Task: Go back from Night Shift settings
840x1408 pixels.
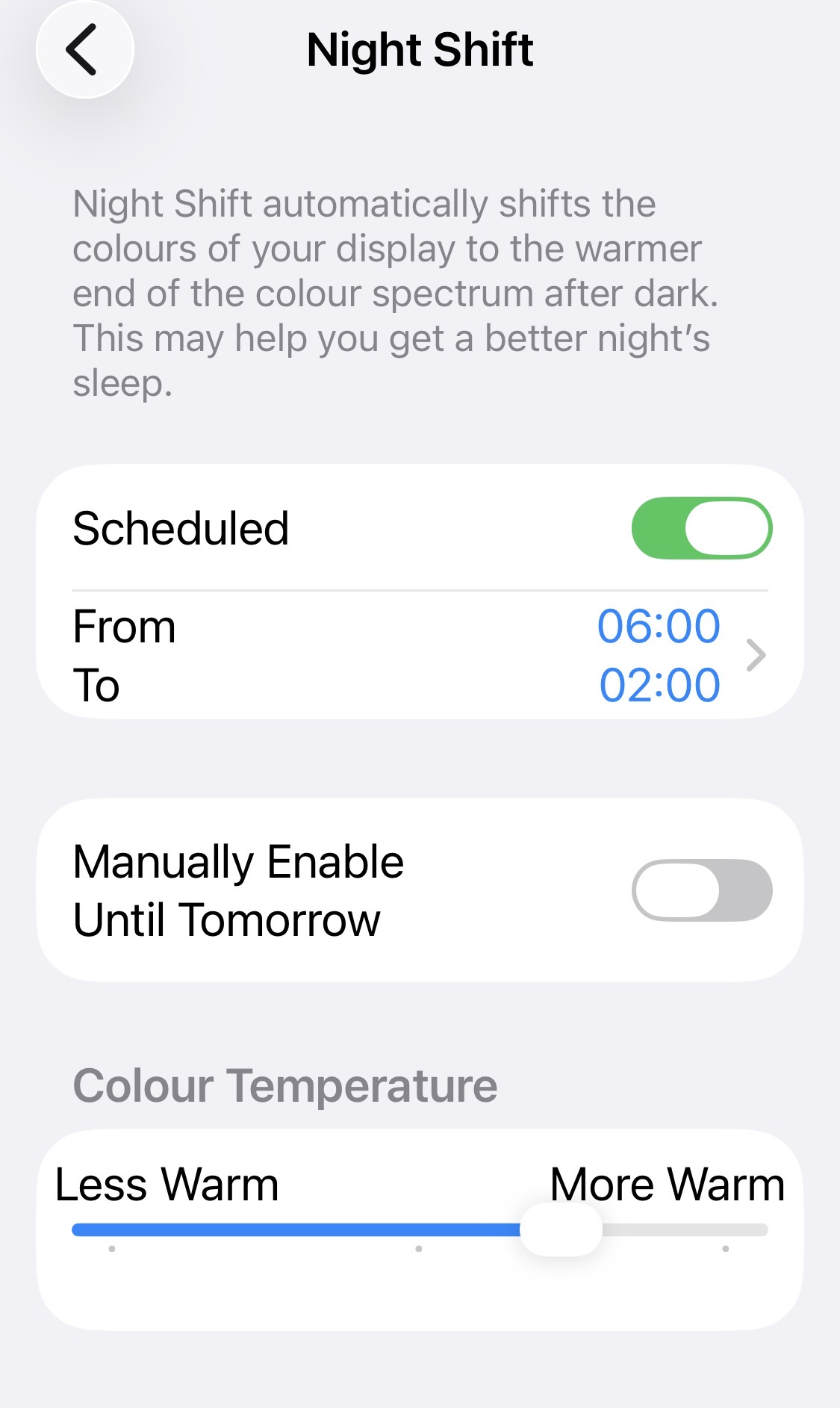Action: tap(84, 50)
